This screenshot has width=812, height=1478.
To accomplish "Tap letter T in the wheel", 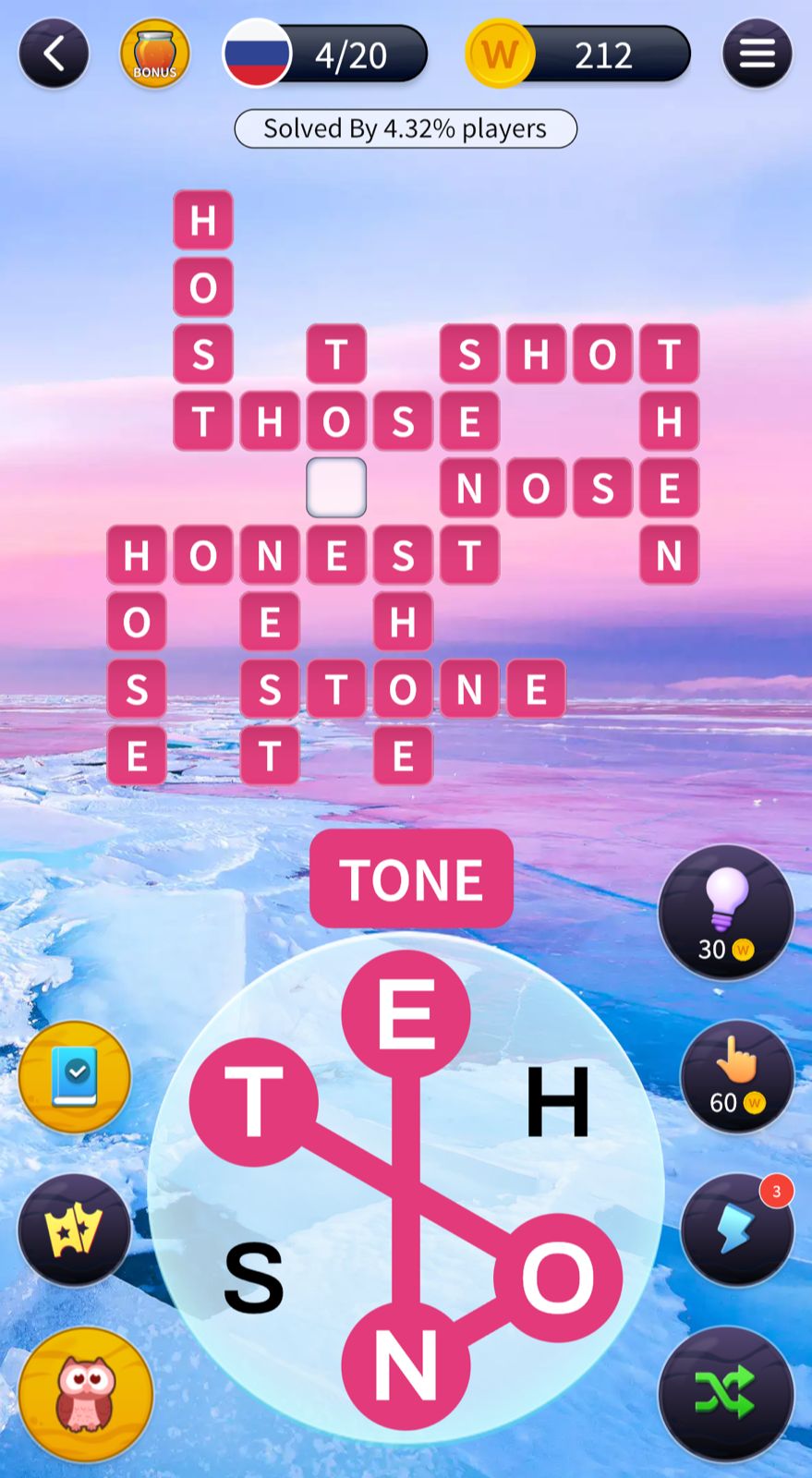I will [253, 1102].
